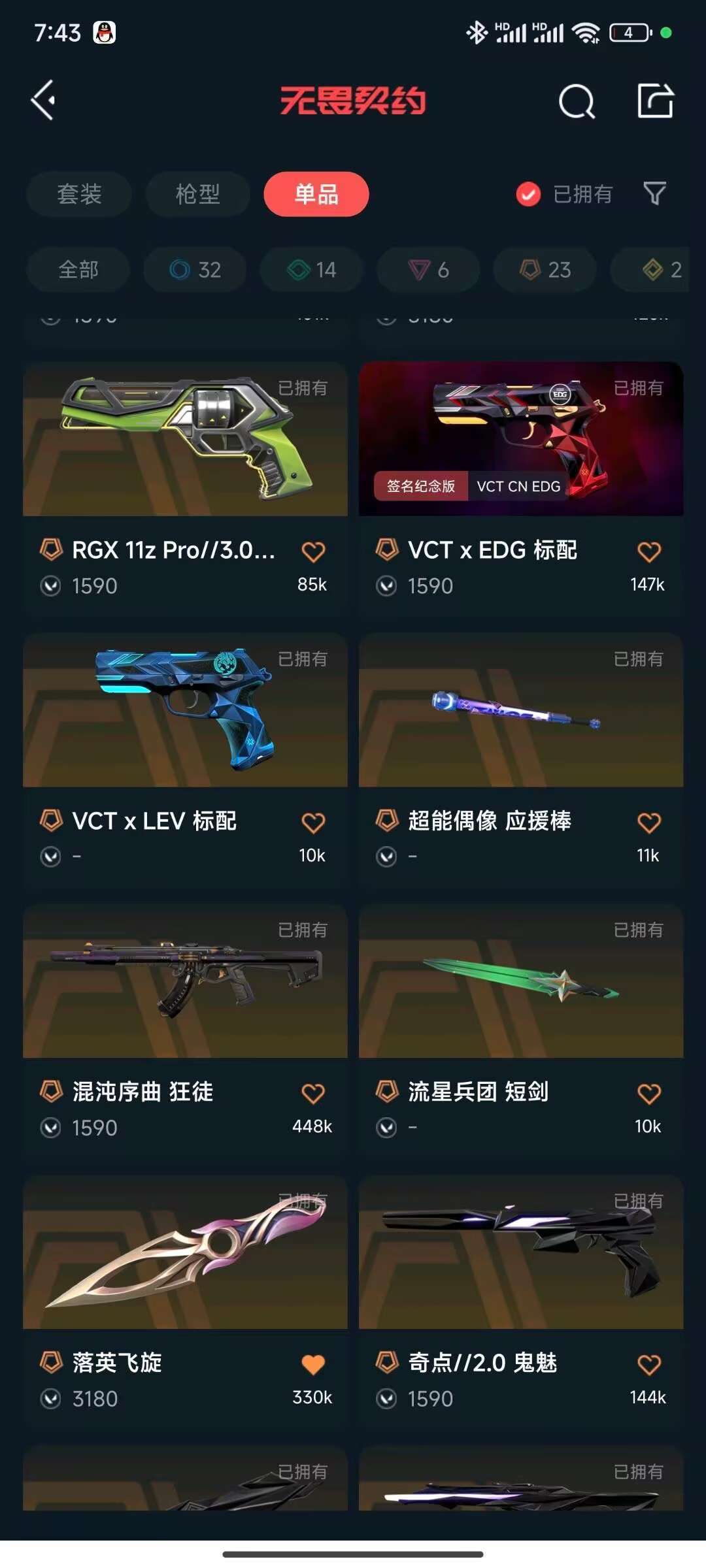The height and width of the screenshot is (1568, 706).
Task: Unlike the 落英飞旋 knife skin
Action: click(313, 1364)
